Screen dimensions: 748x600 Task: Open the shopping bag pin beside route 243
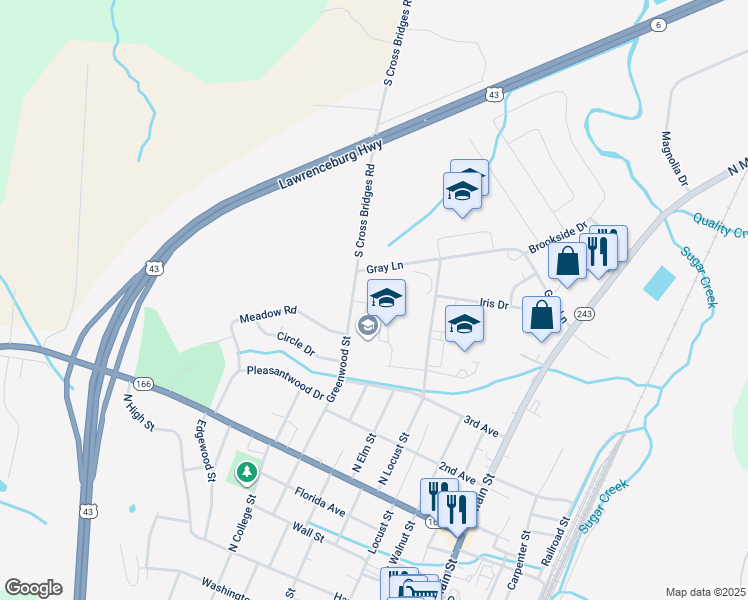pyautogui.click(x=541, y=317)
